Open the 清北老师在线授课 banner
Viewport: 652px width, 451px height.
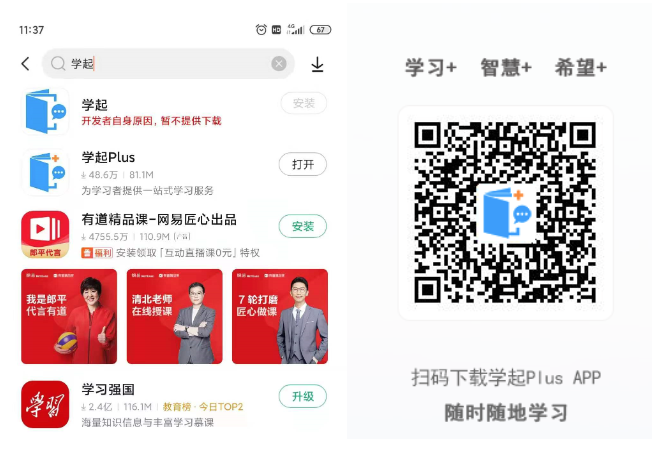pos(174,316)
